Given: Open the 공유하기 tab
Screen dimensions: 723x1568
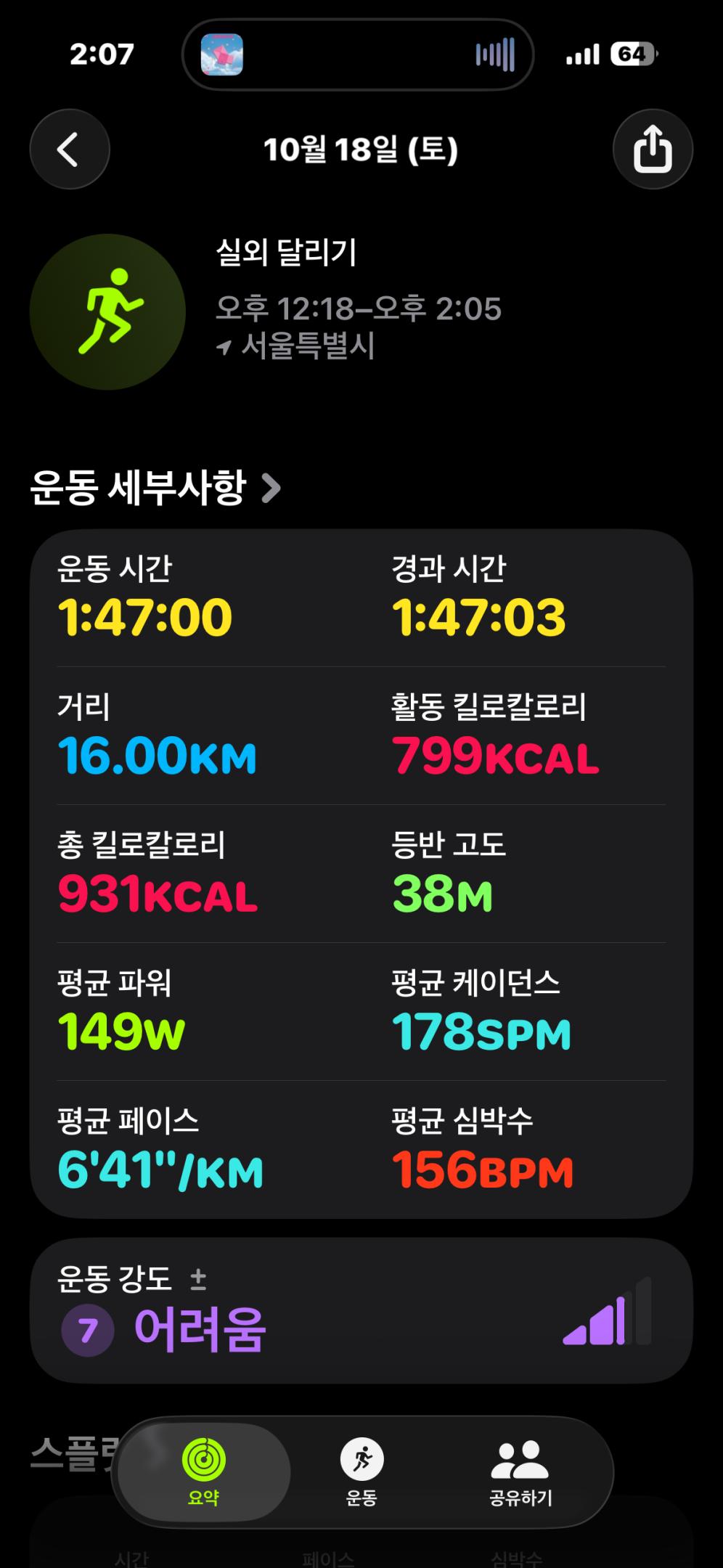Looking at the screenshot, I should [520, 1472].
